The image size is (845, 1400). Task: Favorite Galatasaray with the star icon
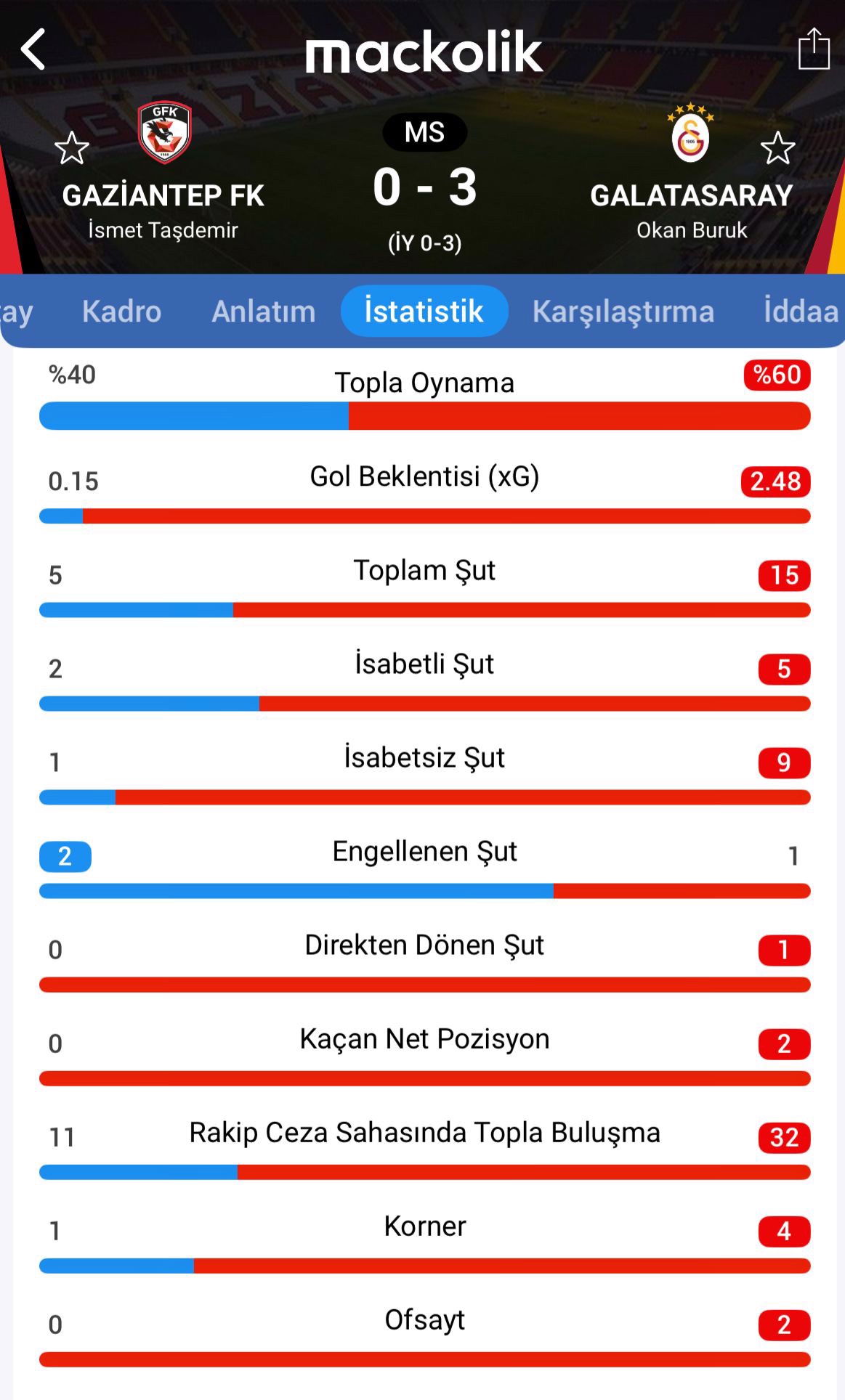coord(777,148)
